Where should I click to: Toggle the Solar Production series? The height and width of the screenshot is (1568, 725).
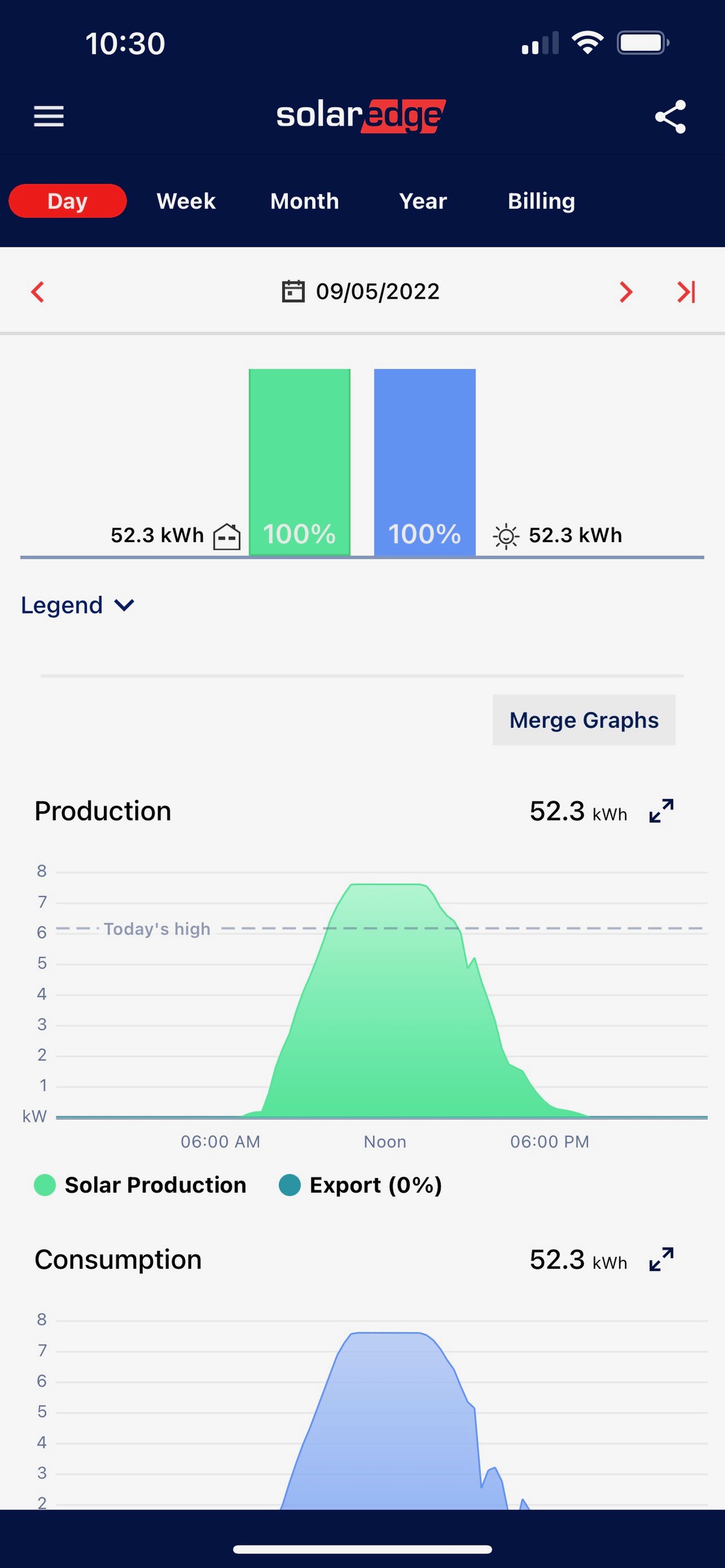pos(141,1185)
